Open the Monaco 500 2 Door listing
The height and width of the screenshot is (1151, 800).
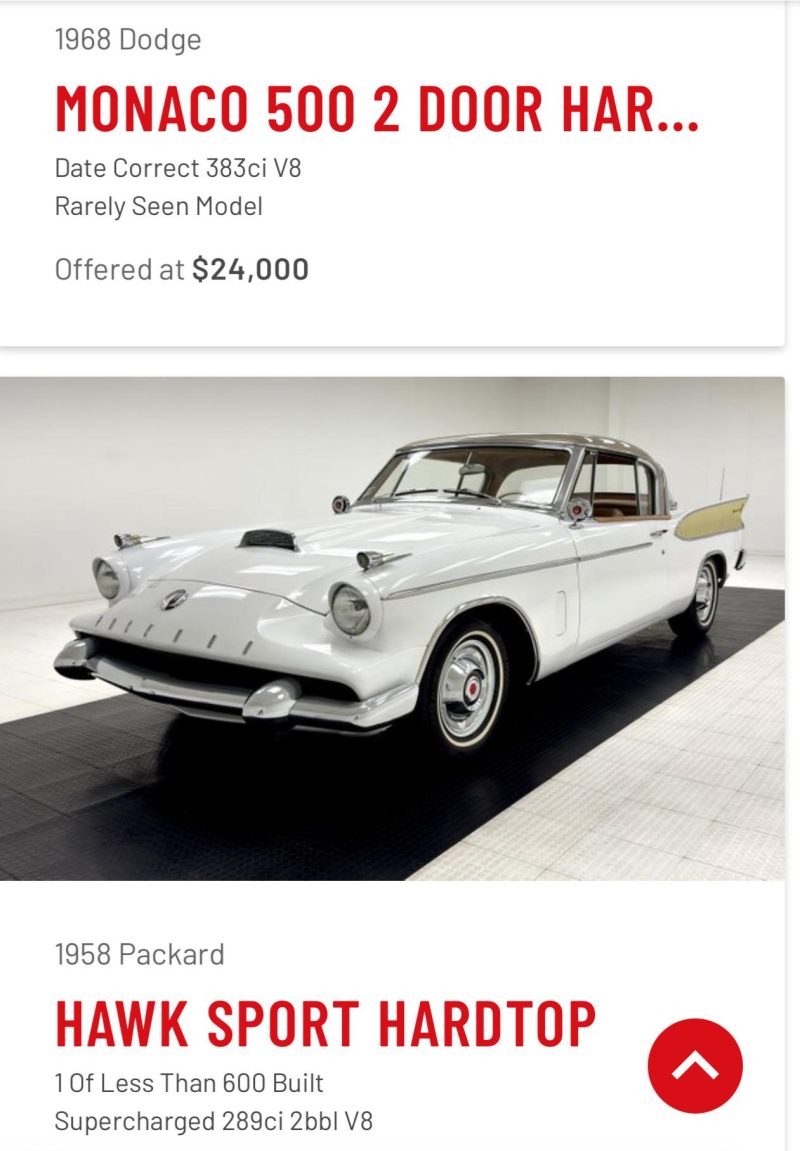click(376, 109)
